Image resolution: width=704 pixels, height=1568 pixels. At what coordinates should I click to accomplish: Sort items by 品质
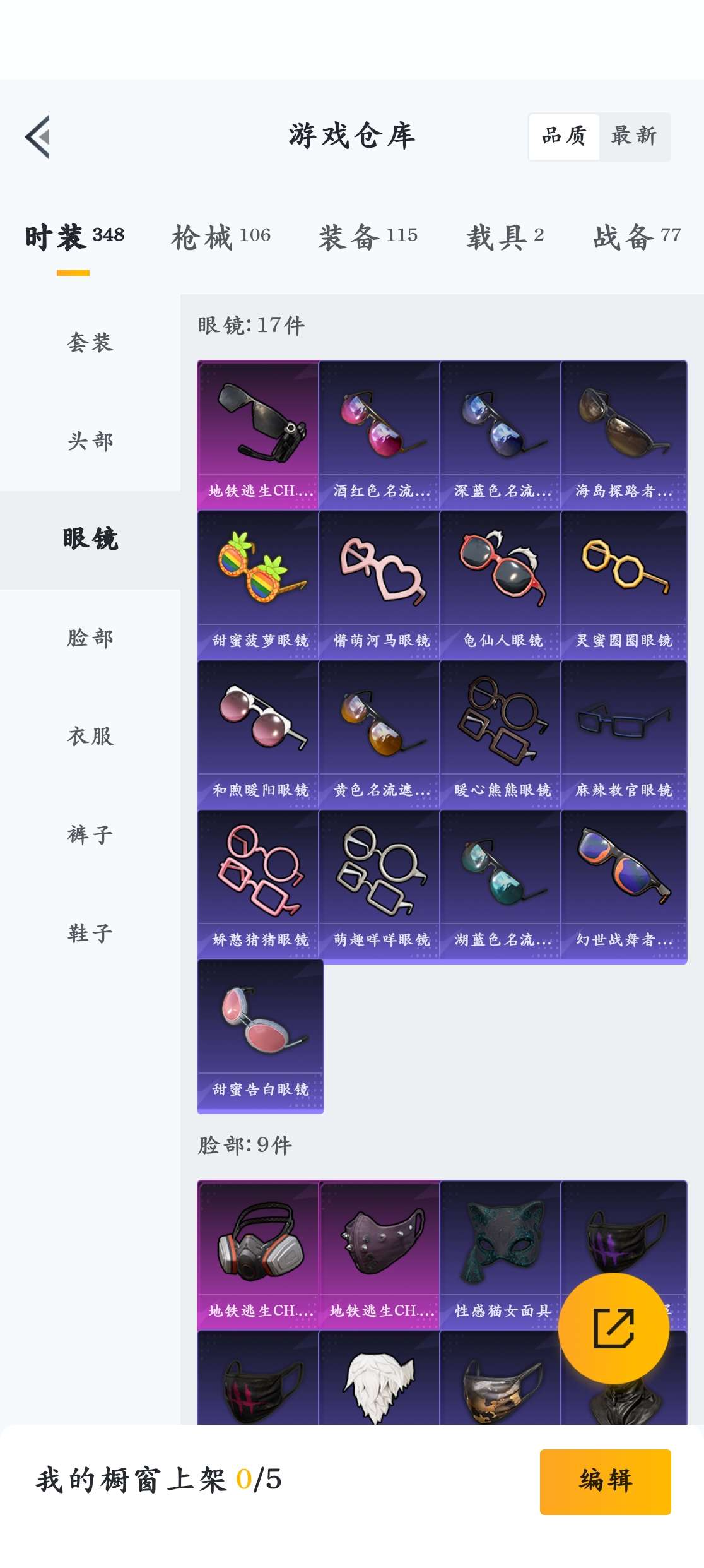click(x=563, y=136)
